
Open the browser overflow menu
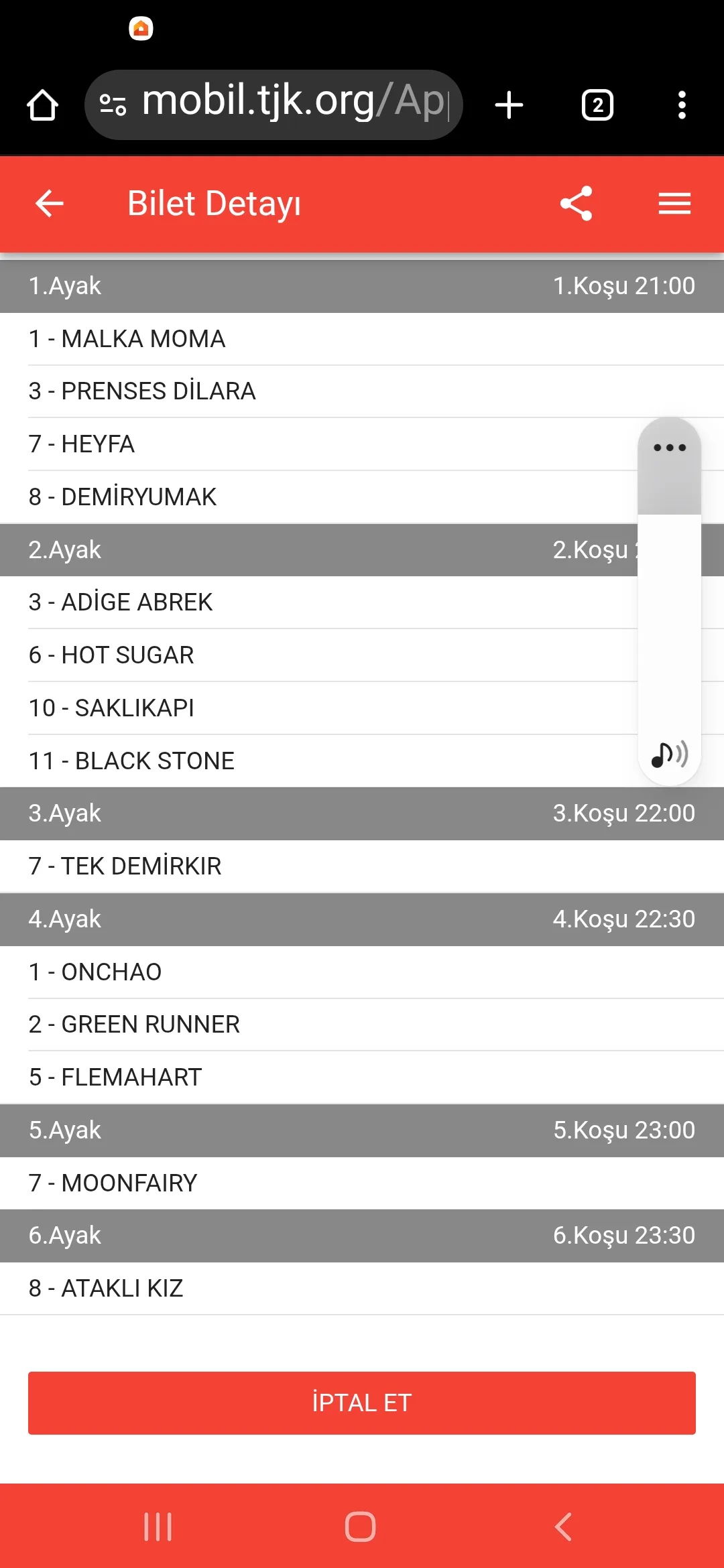coord(682,105)
